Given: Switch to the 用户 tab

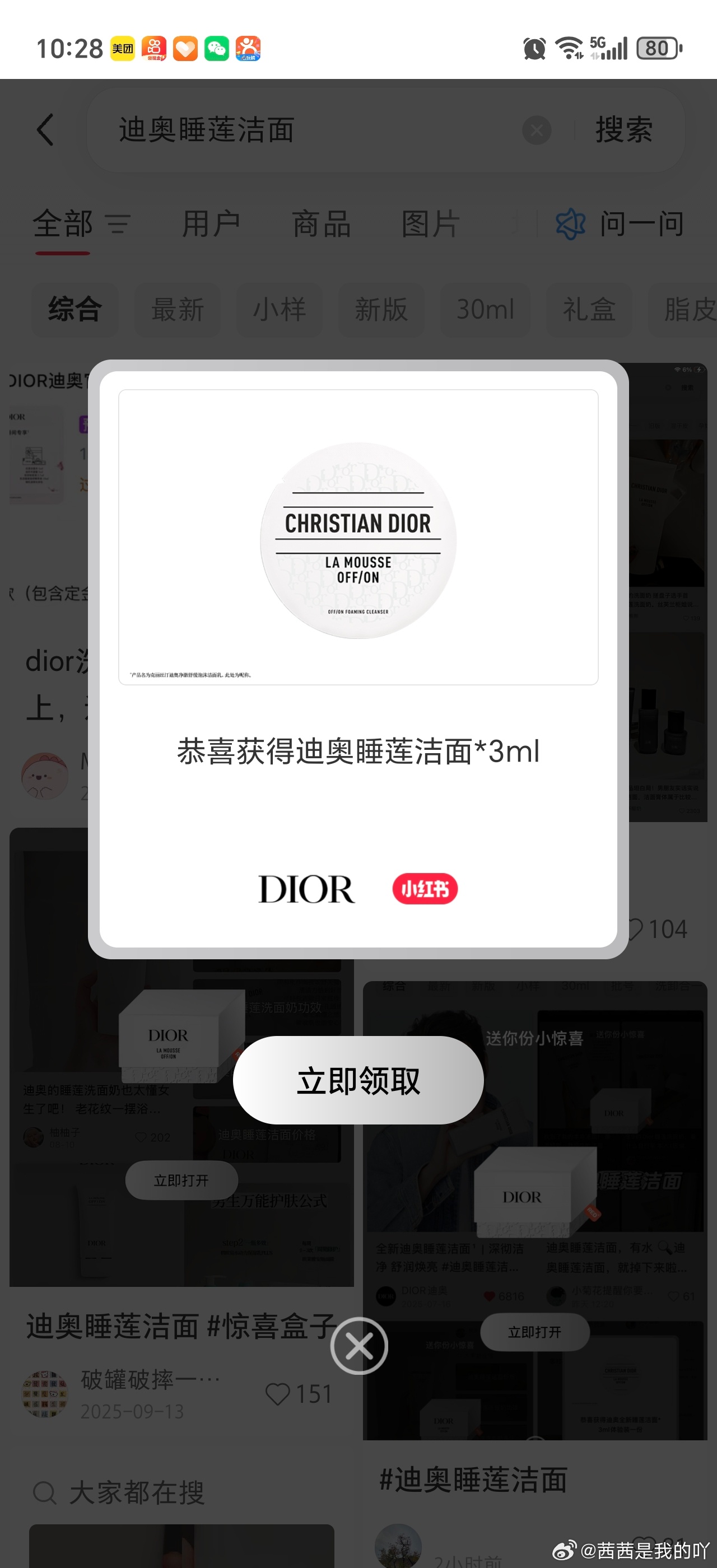Looking at the screenshot, I should tap(211, 224).
